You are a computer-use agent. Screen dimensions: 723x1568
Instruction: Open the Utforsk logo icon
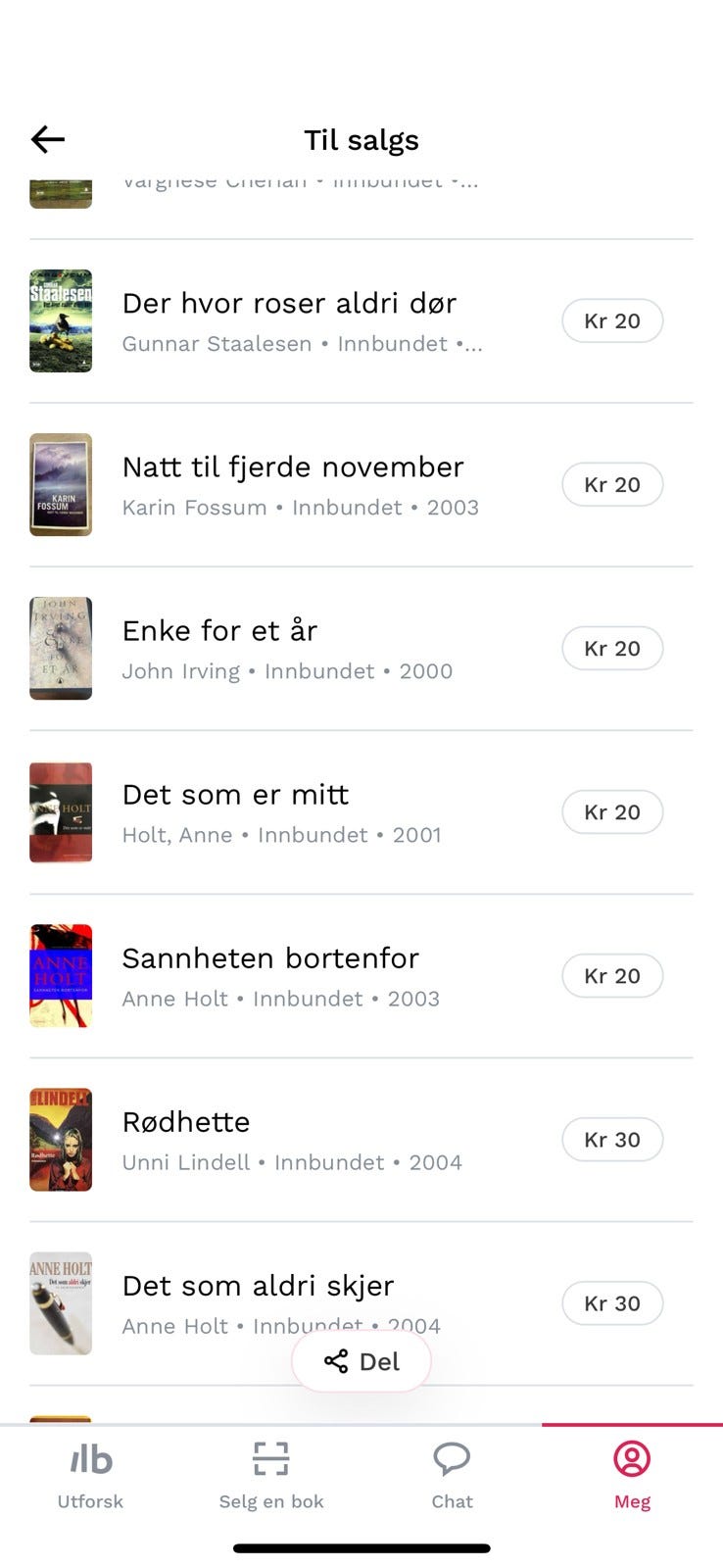pos(90,1458)
